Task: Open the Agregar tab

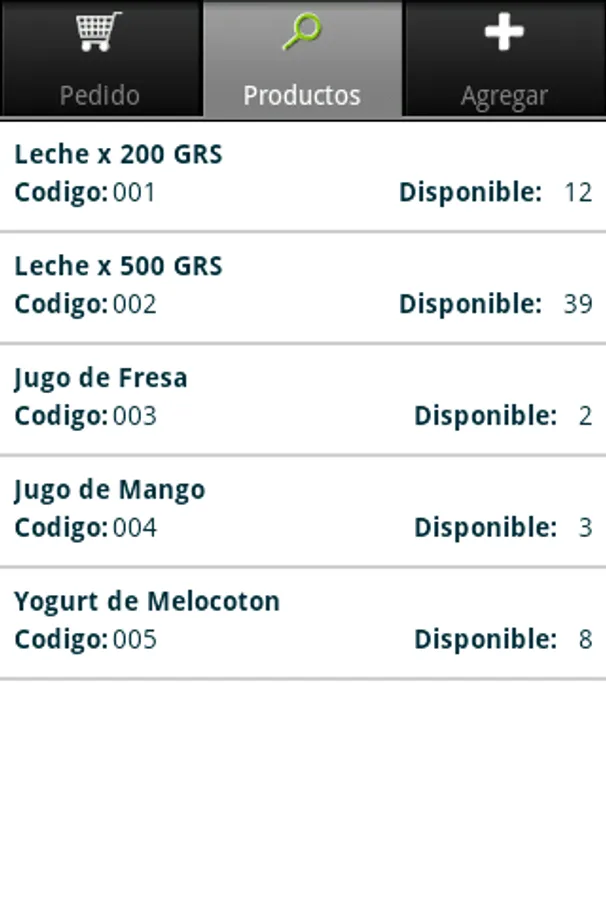Action: [504, 58]
